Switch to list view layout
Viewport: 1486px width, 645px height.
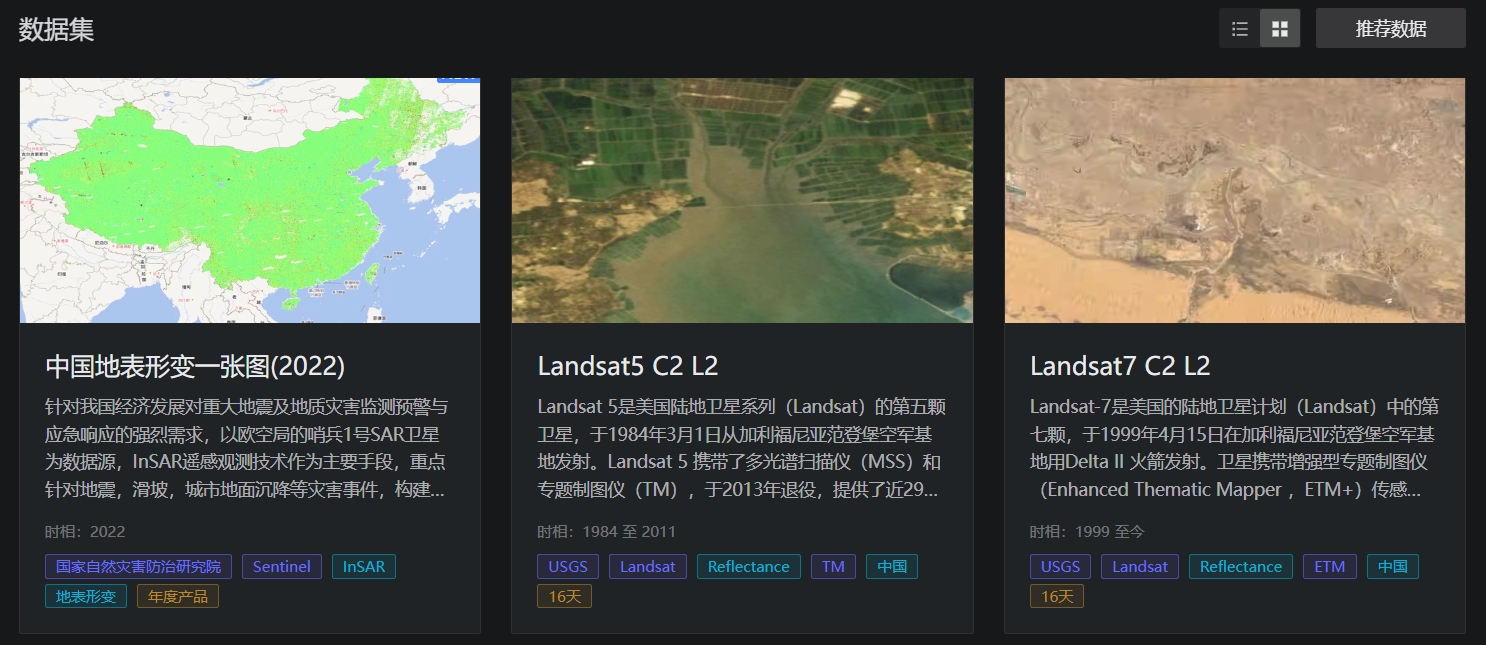(x=1240, y=29)
